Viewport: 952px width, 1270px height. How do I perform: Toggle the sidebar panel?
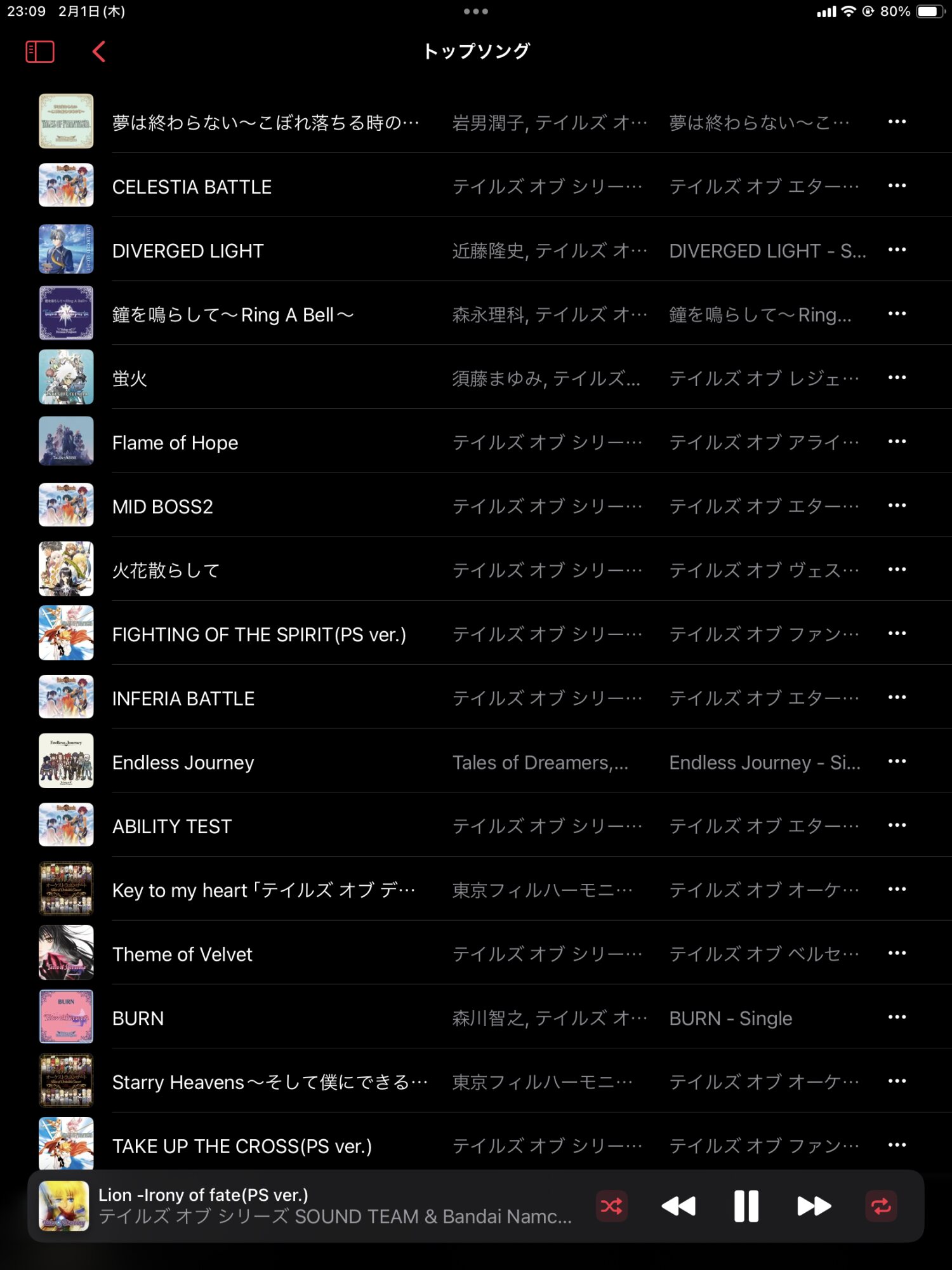(x=39, y=51)
